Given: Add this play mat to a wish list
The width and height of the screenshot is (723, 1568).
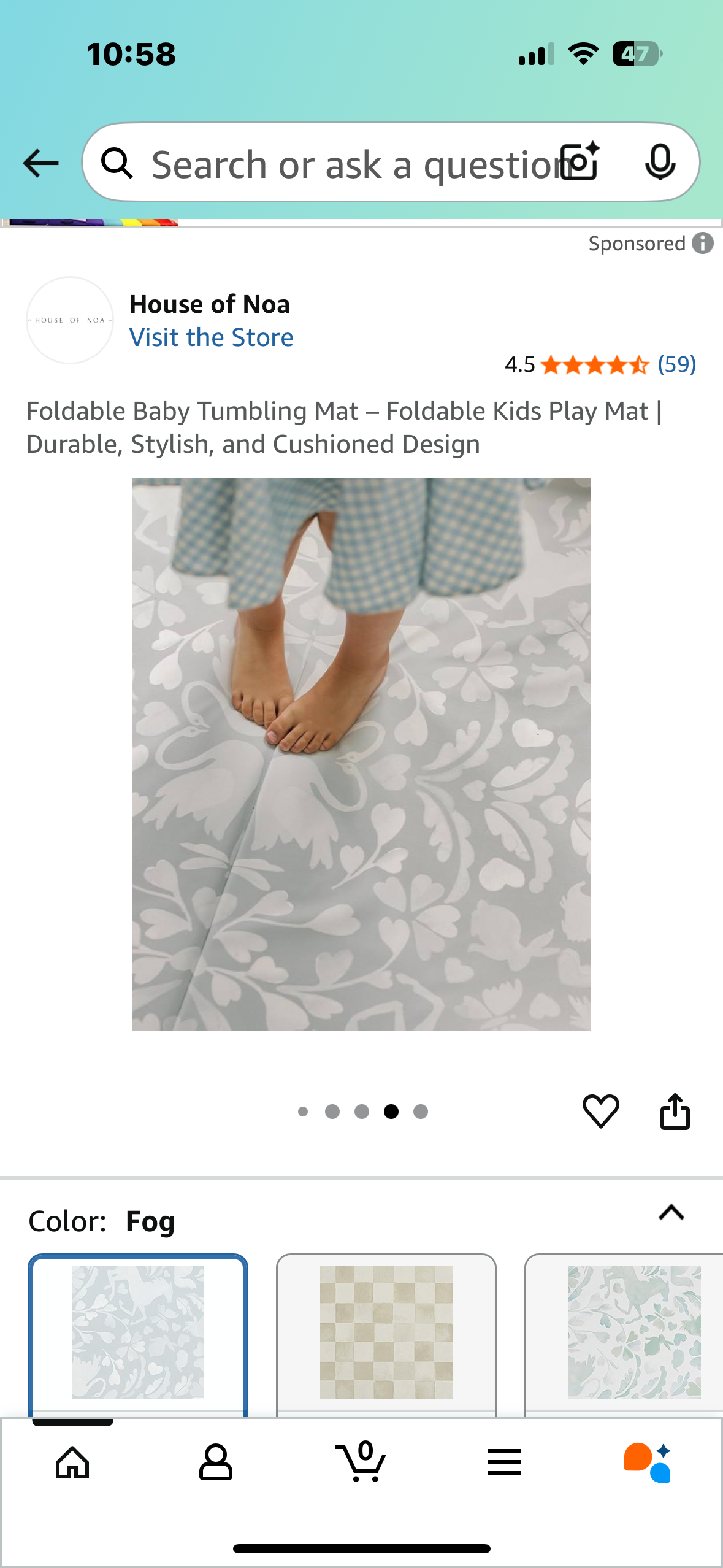Looking at the screenshot, I should point(600,1111).
